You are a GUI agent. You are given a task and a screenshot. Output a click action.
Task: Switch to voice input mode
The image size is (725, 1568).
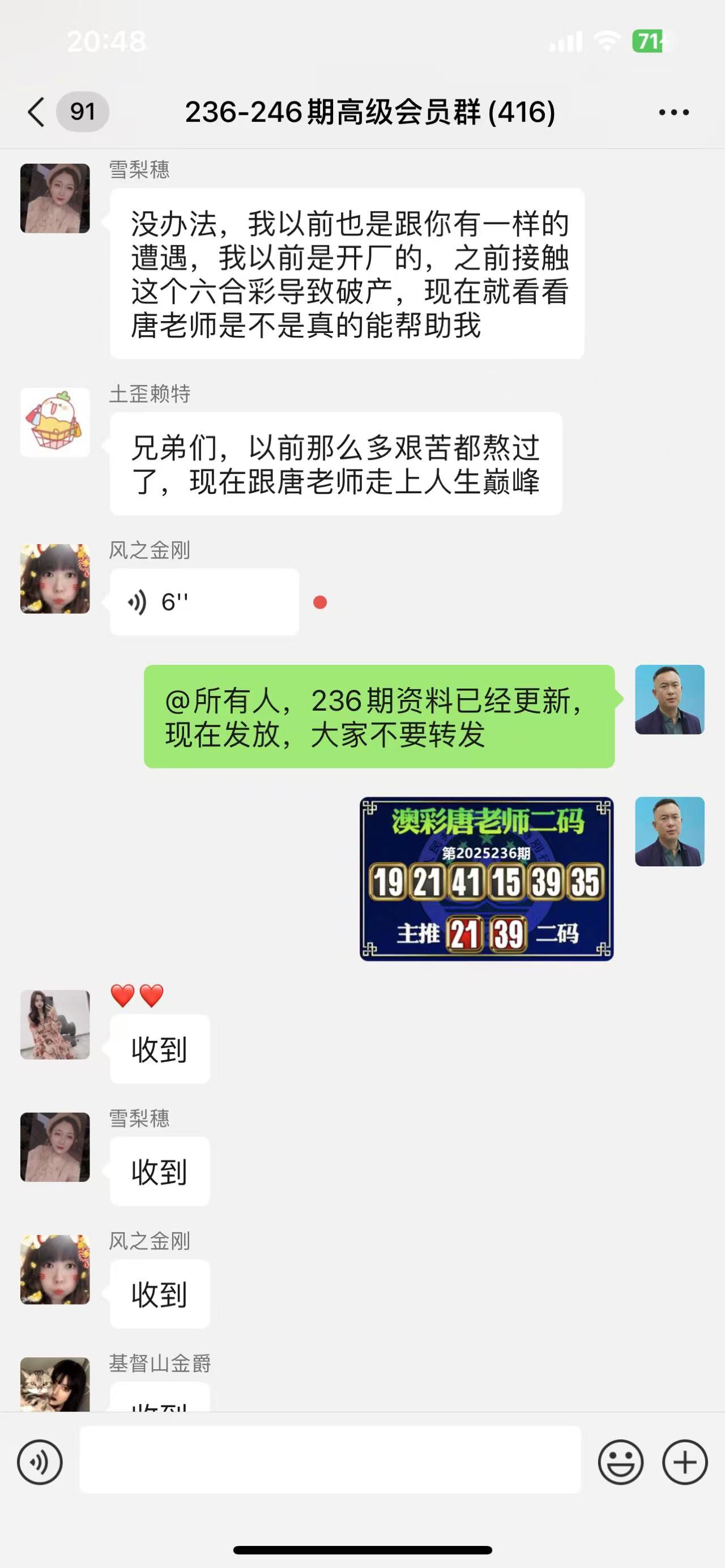pyautogui.click(x=40, y=1462)
